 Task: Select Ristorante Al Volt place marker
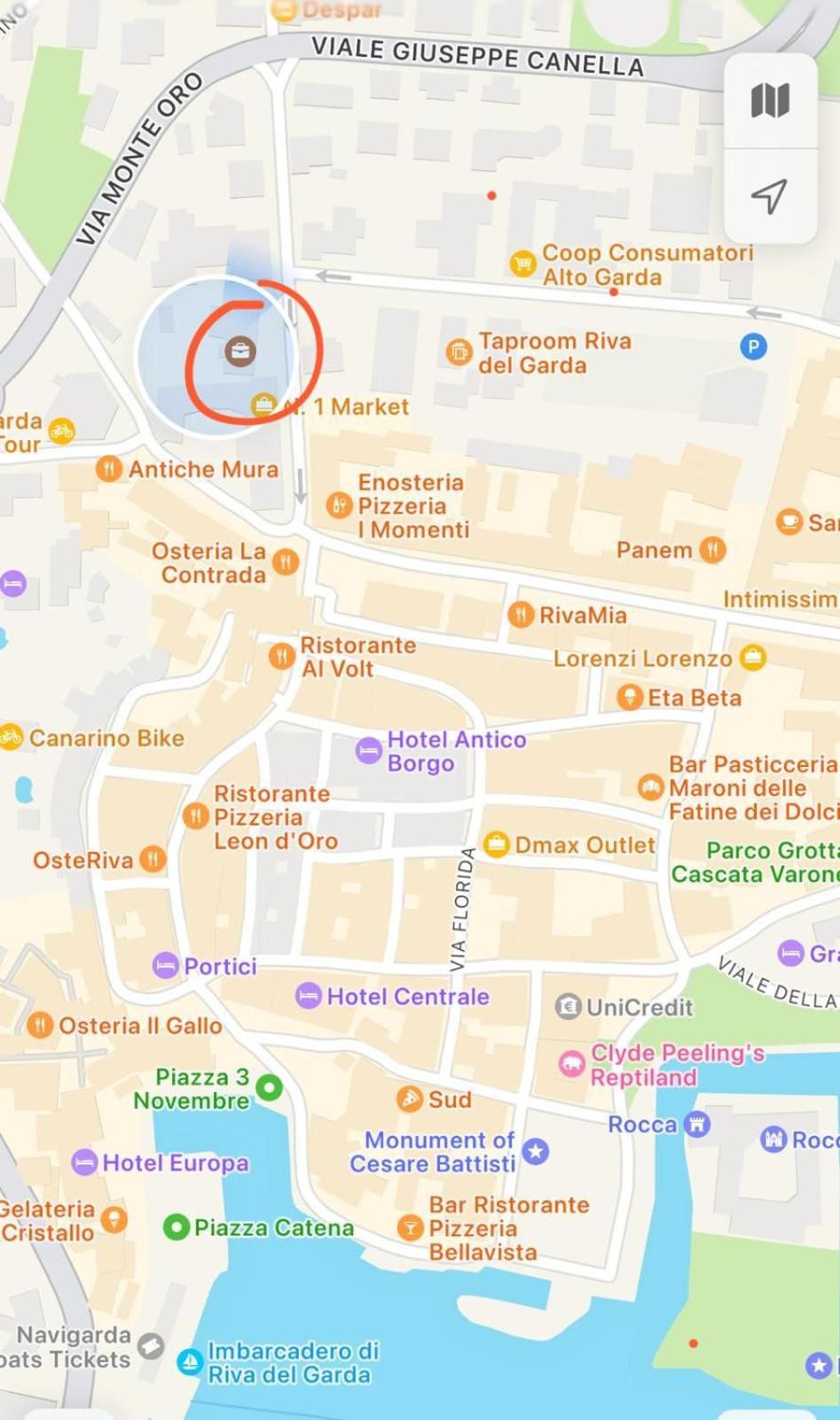(281, 657)
